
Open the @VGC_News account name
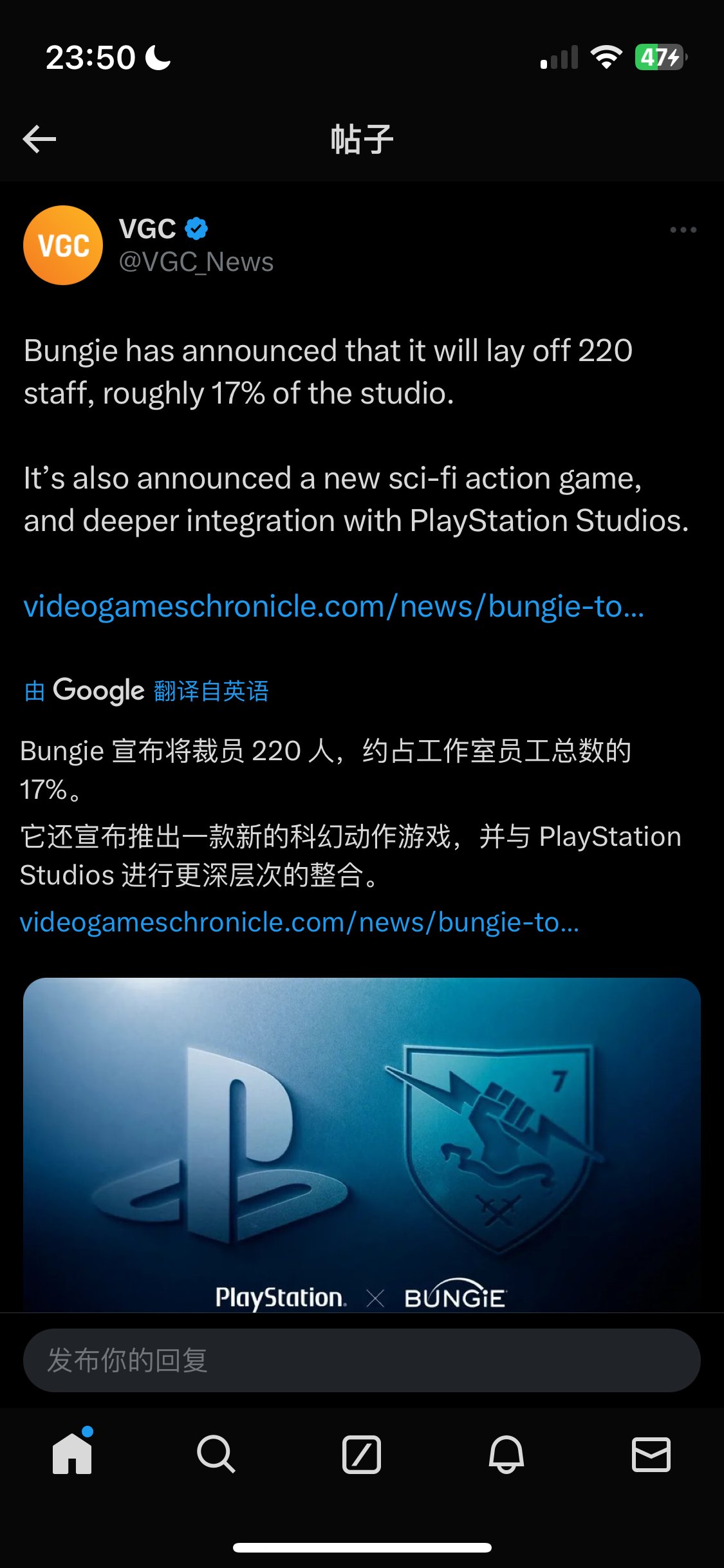click(196, 262)
